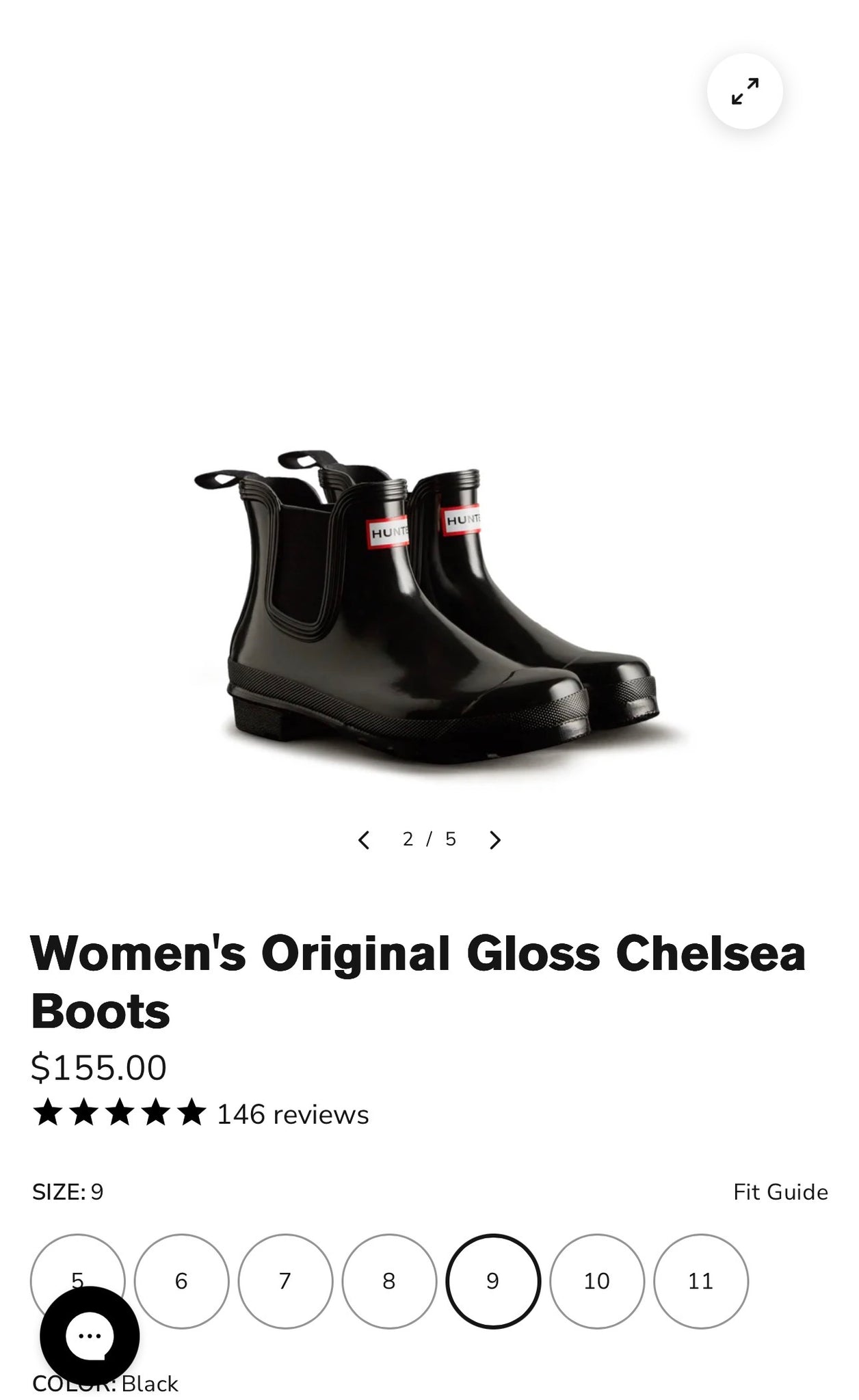
Task: Pick size 8
Action: [x=389, y=1281]
